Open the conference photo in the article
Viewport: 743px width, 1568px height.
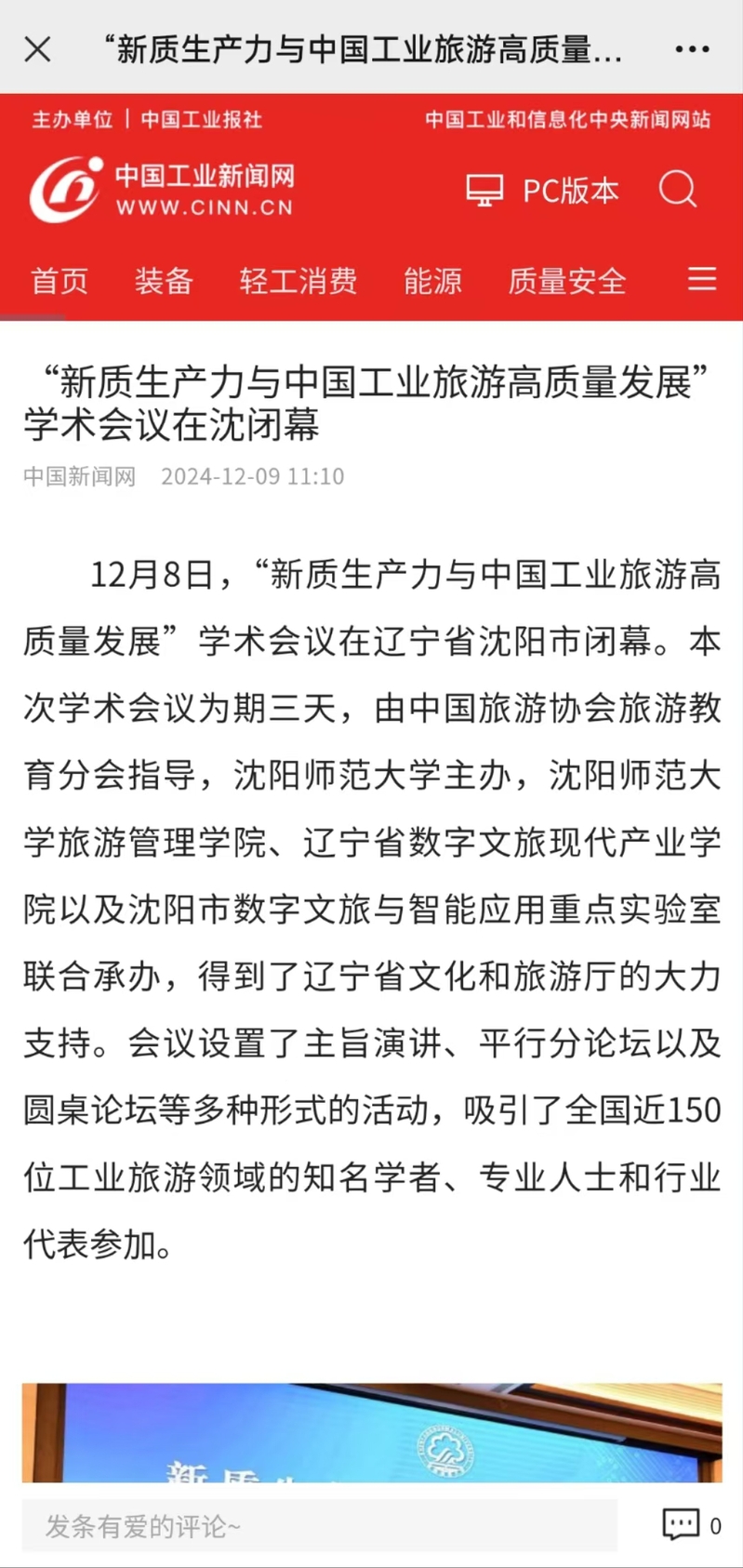372,1432
